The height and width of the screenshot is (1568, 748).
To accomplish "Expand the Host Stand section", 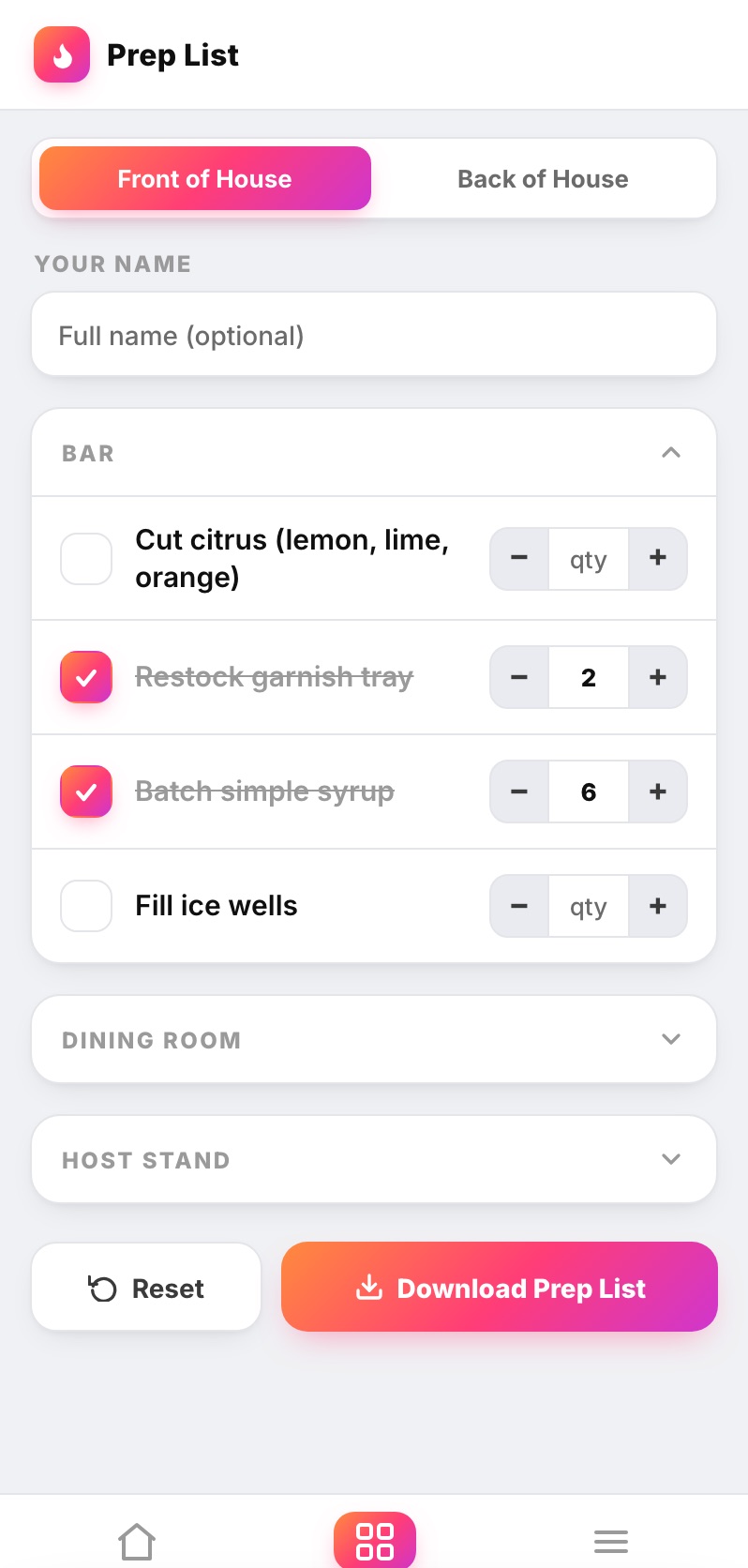I will [x=374, y=1159].
